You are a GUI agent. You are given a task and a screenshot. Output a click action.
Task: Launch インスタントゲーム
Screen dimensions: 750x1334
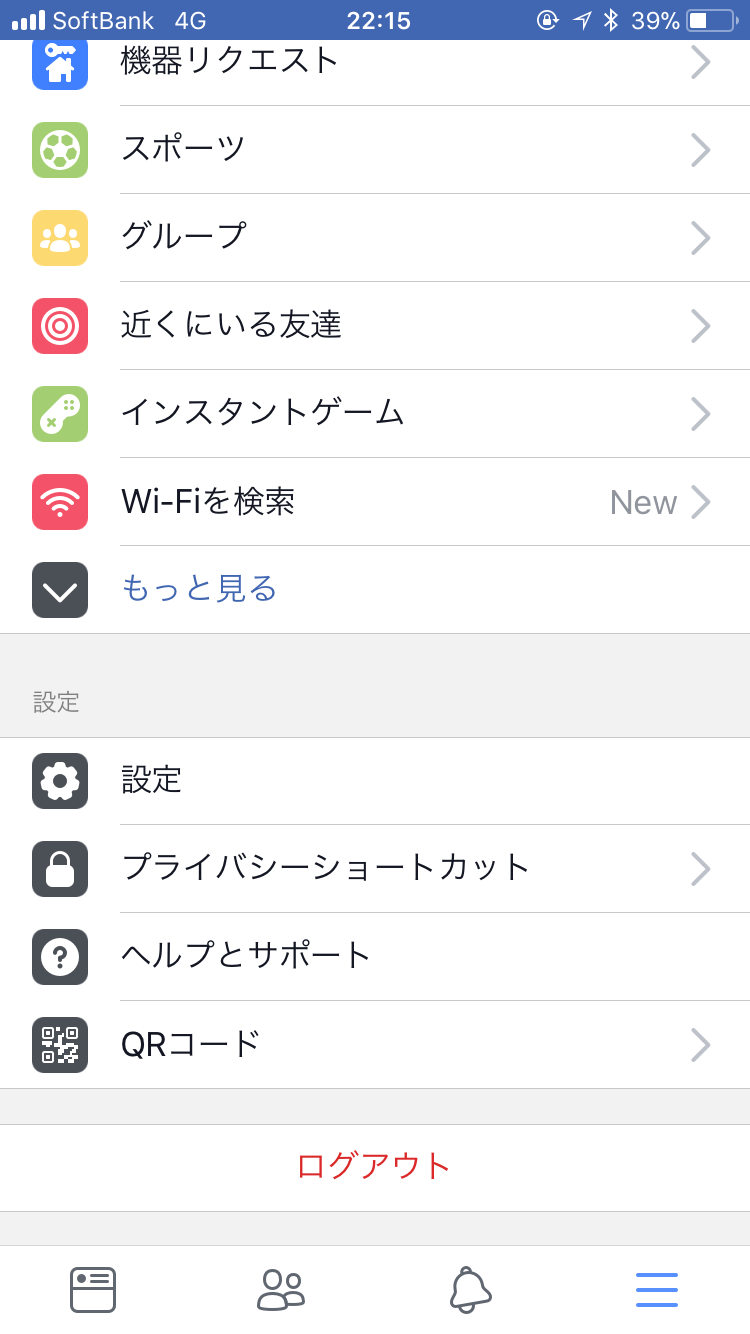point(375,414)
